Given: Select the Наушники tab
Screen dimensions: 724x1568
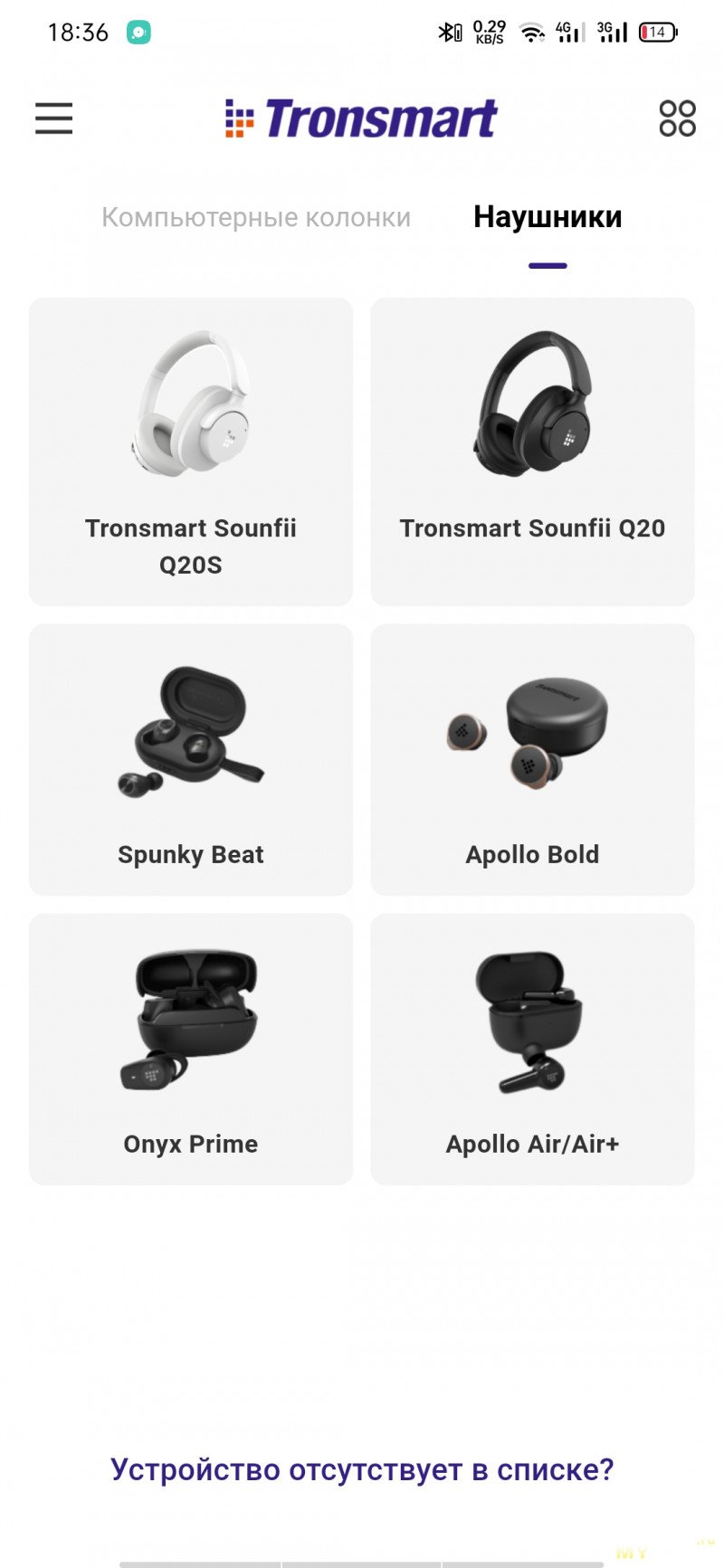Looking at the screenshot, I should tap(548, 218).
